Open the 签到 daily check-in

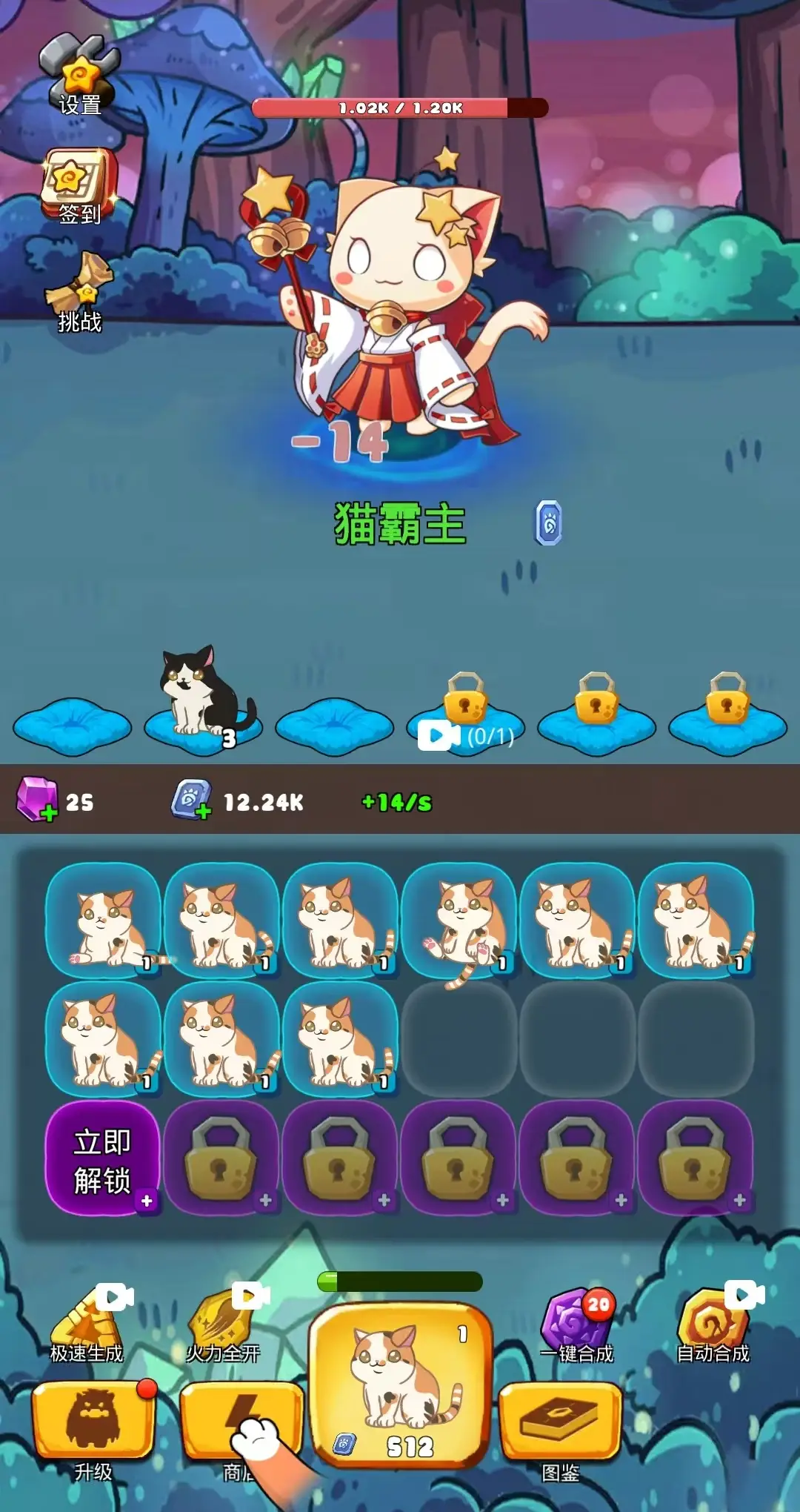79,187
